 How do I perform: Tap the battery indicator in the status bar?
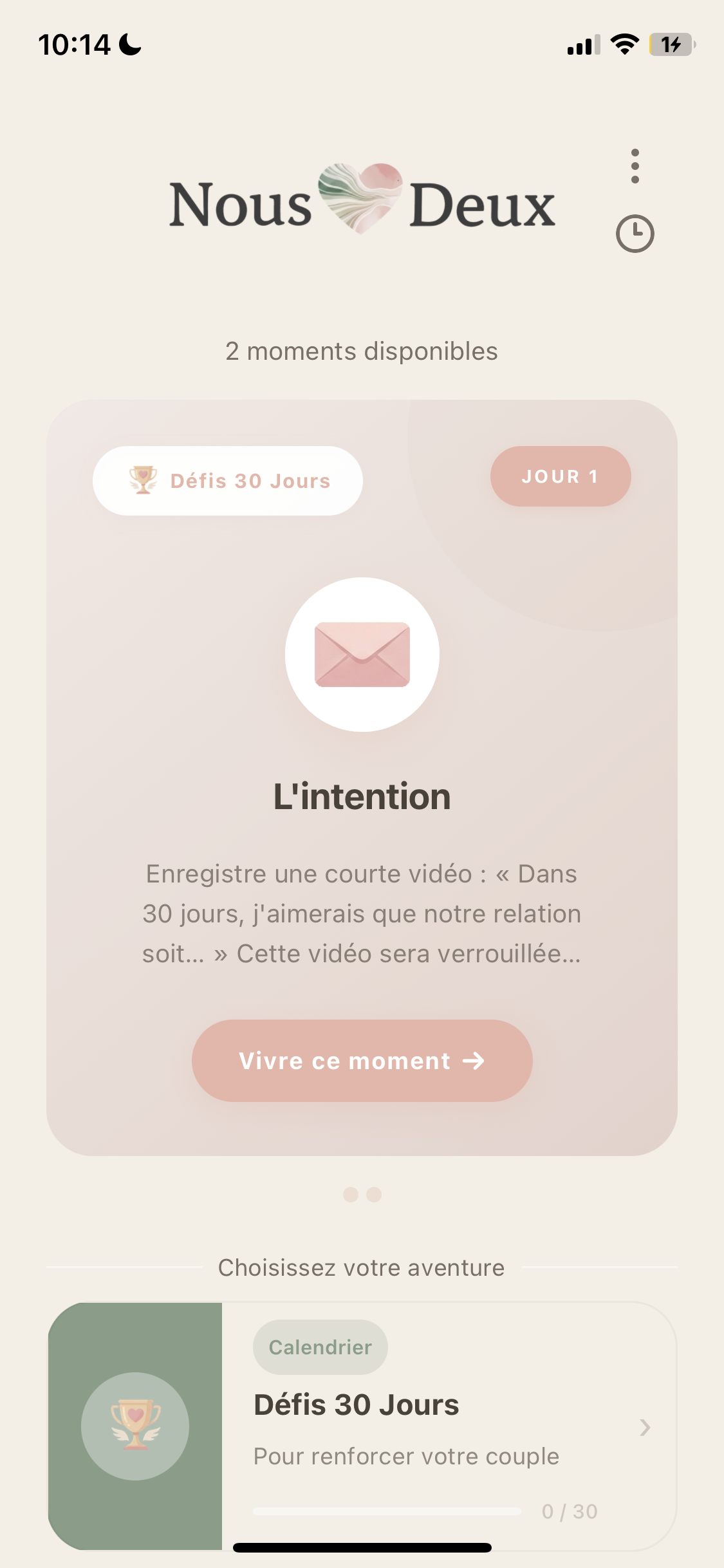click(x=672, y=45)
